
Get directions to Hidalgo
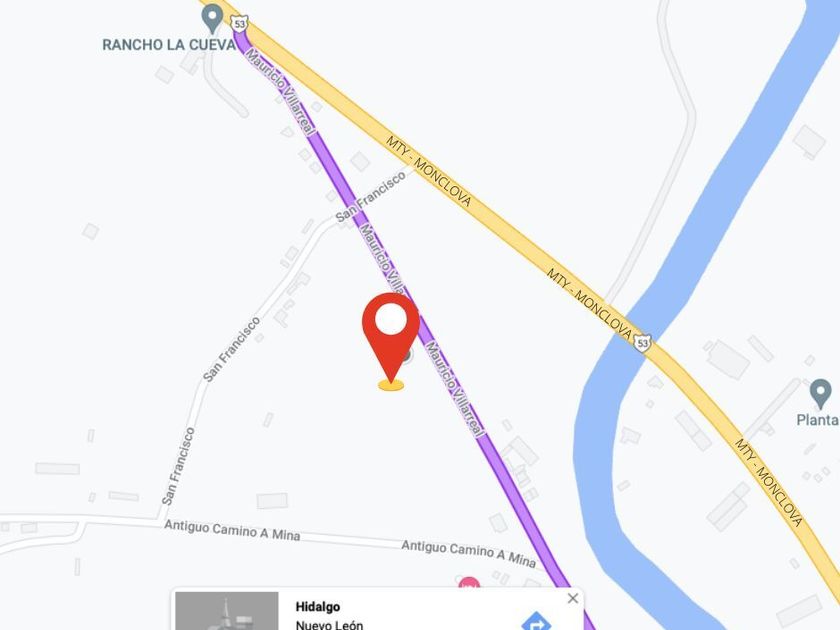pos(536,621)
